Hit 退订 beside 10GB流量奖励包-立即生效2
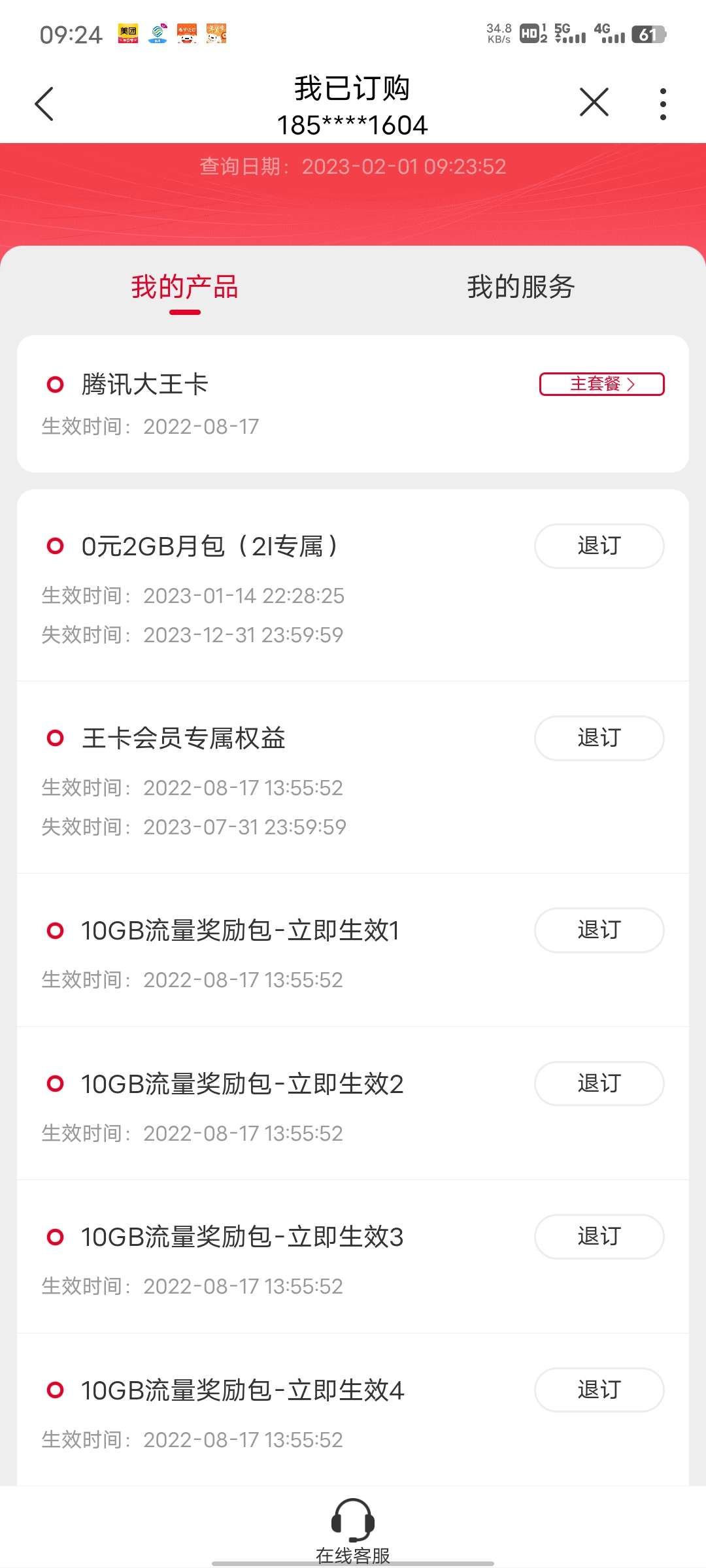 599,1083
